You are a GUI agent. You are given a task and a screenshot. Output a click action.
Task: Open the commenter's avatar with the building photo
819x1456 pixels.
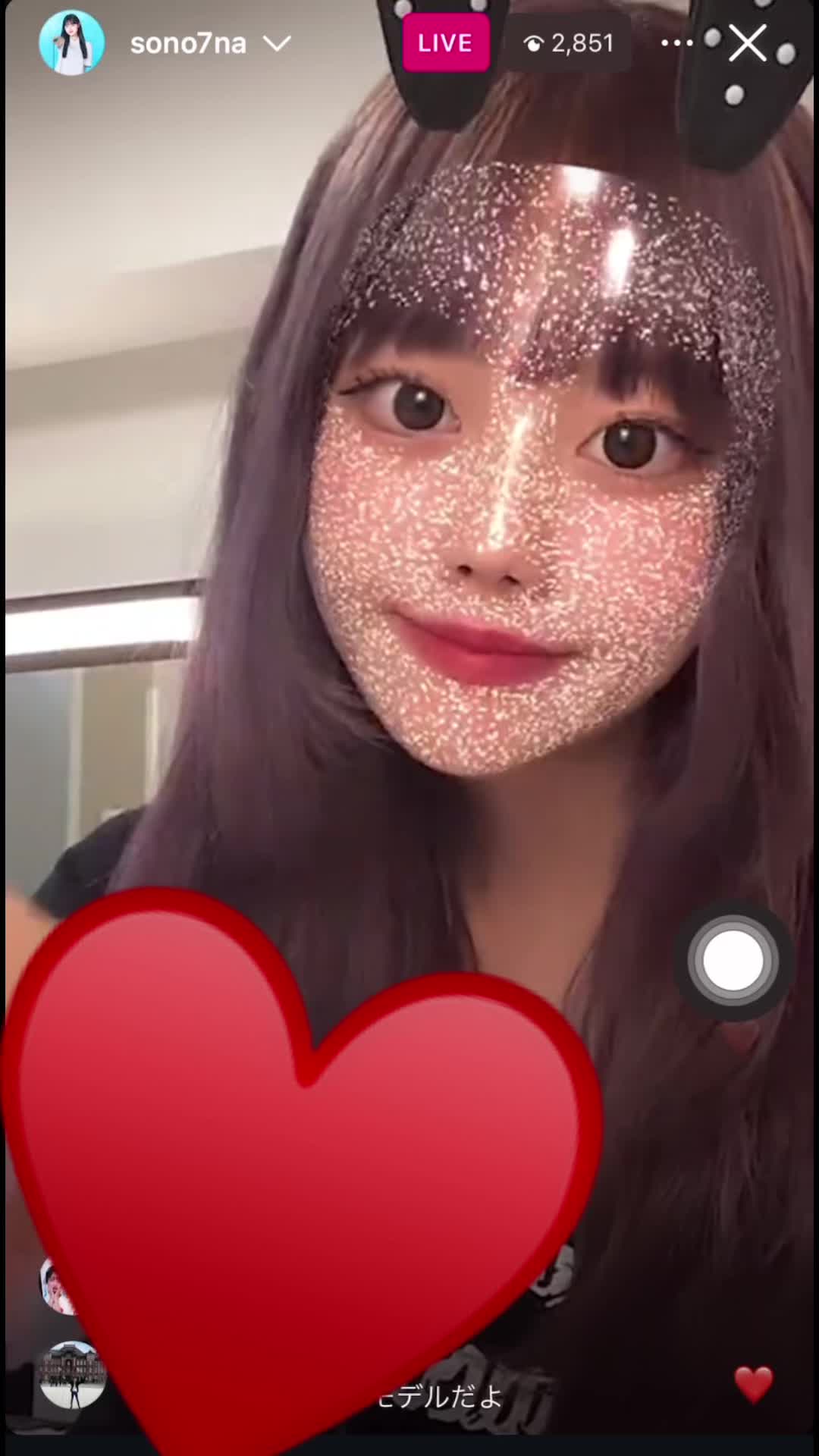tap(72, 1374)
